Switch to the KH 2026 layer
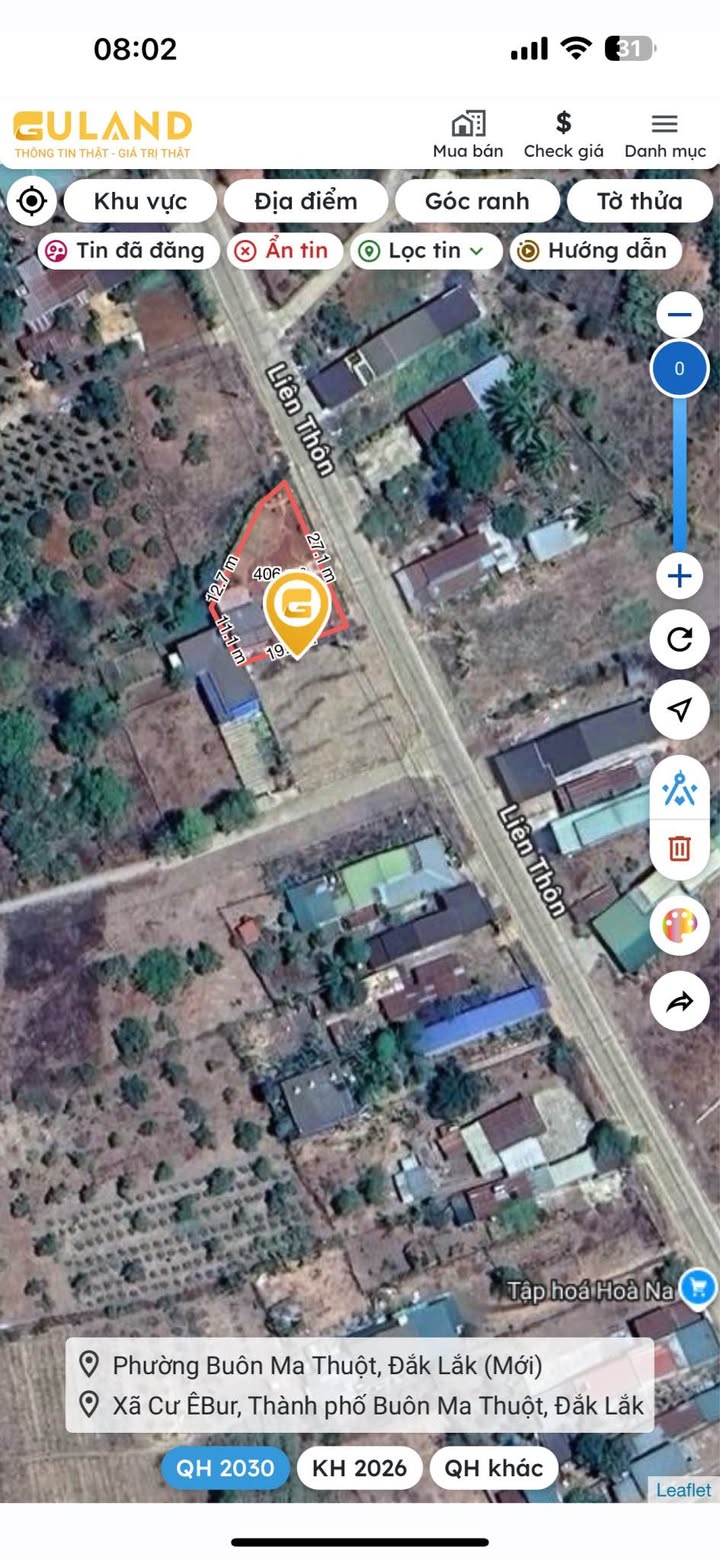This screenshot has width=720, height=1560. pos(360,1467)
